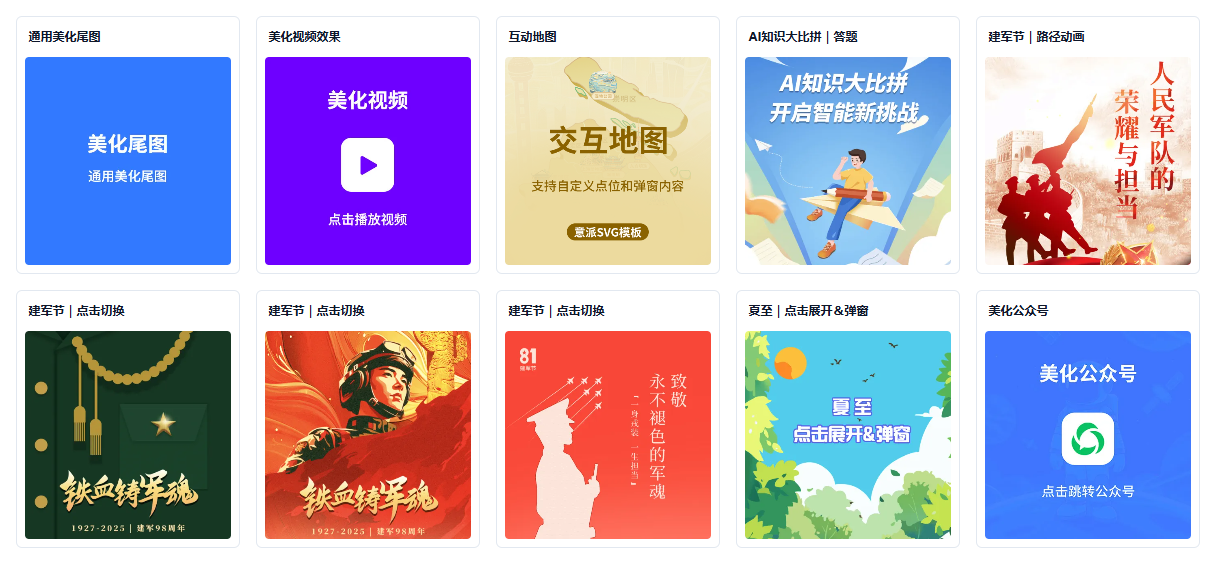Open the 互动地图 template card
1214x563 pixels.
point(608,160)
